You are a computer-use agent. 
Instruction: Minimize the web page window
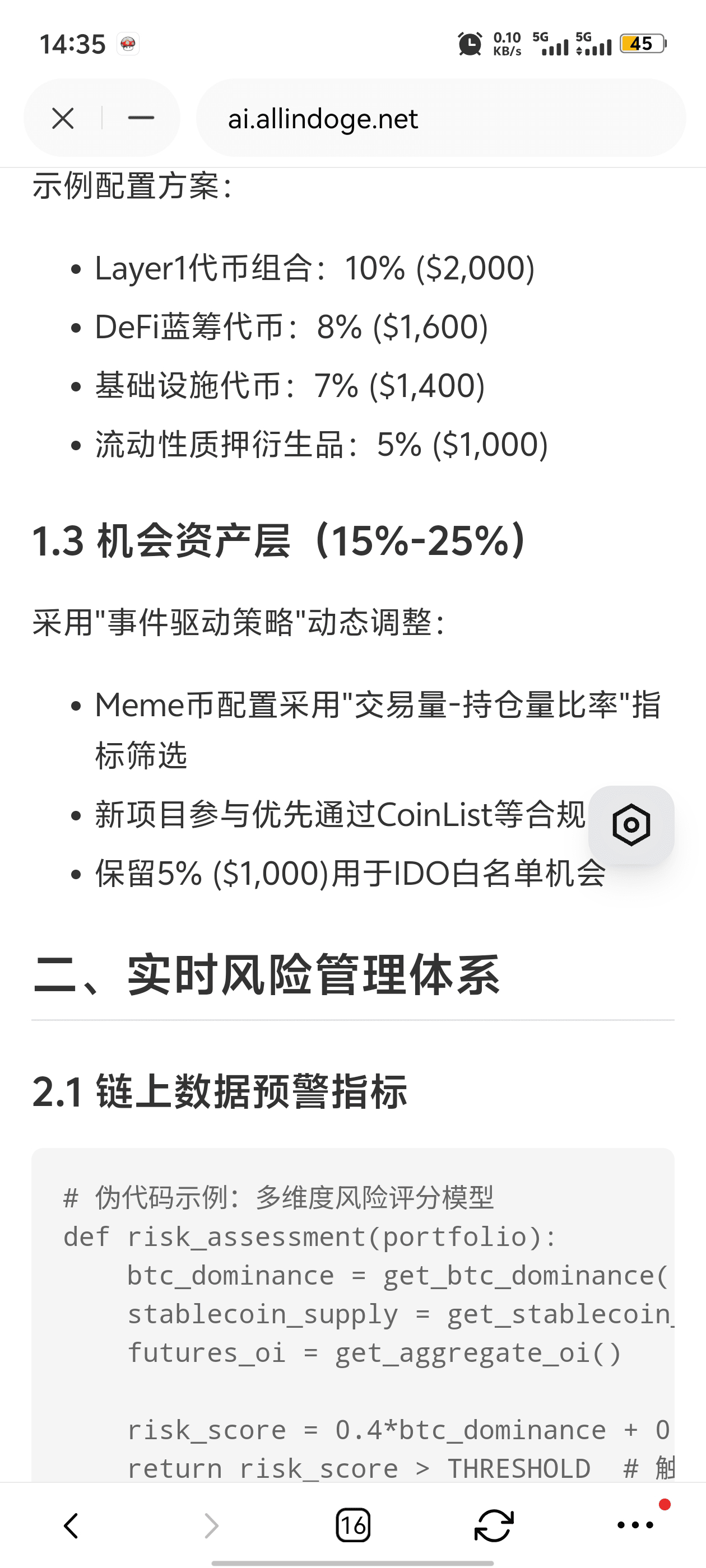(141, 118)
